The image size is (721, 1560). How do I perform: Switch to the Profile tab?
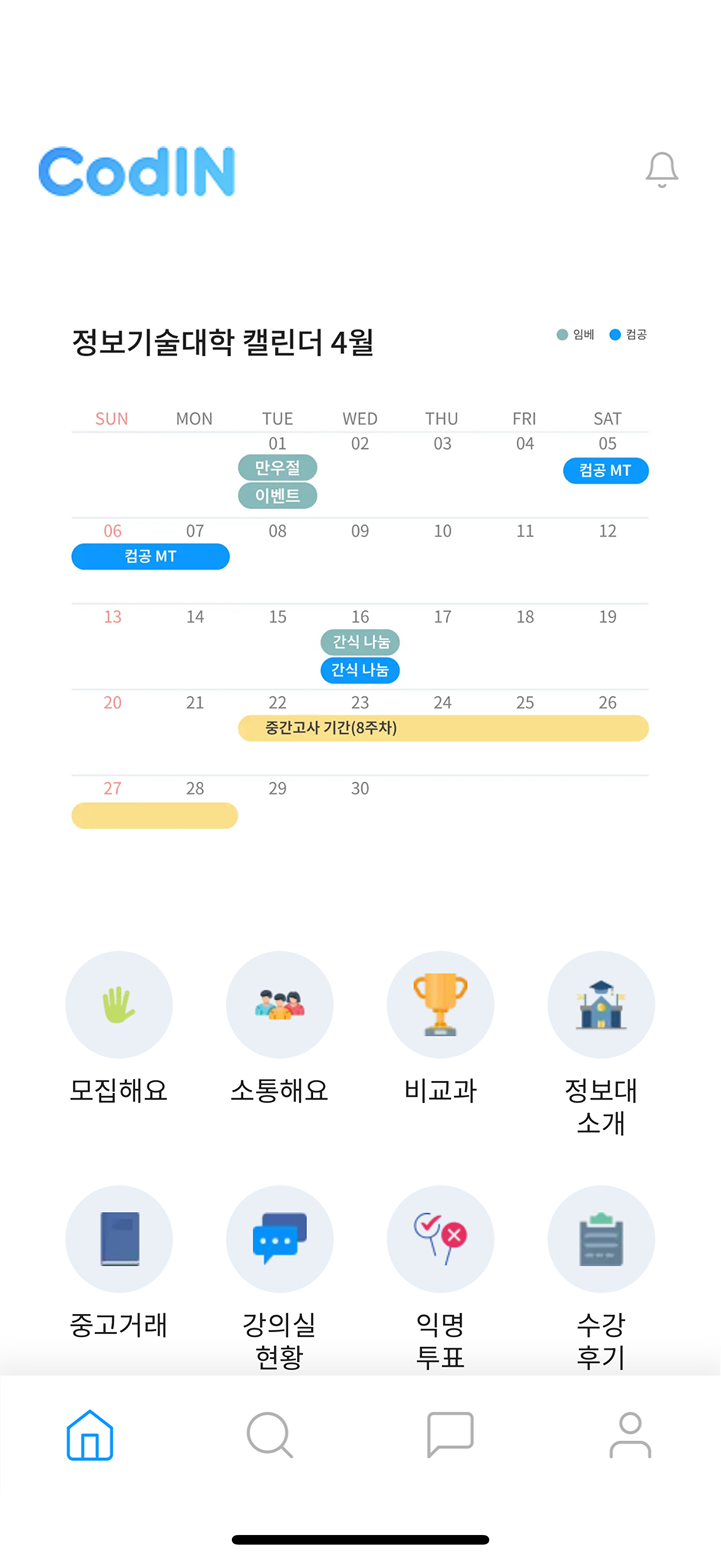[630, 1435]
